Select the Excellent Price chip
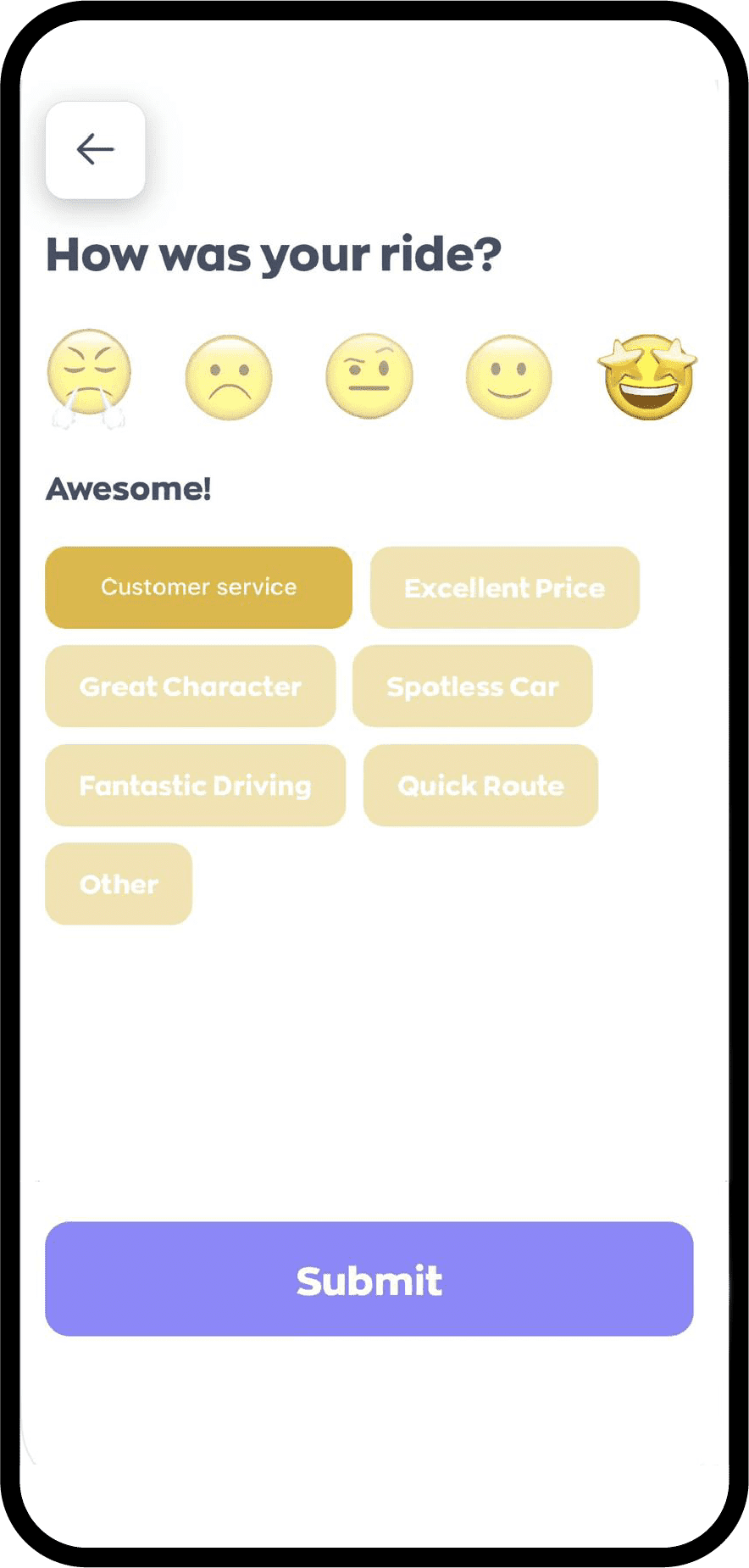 504,587
